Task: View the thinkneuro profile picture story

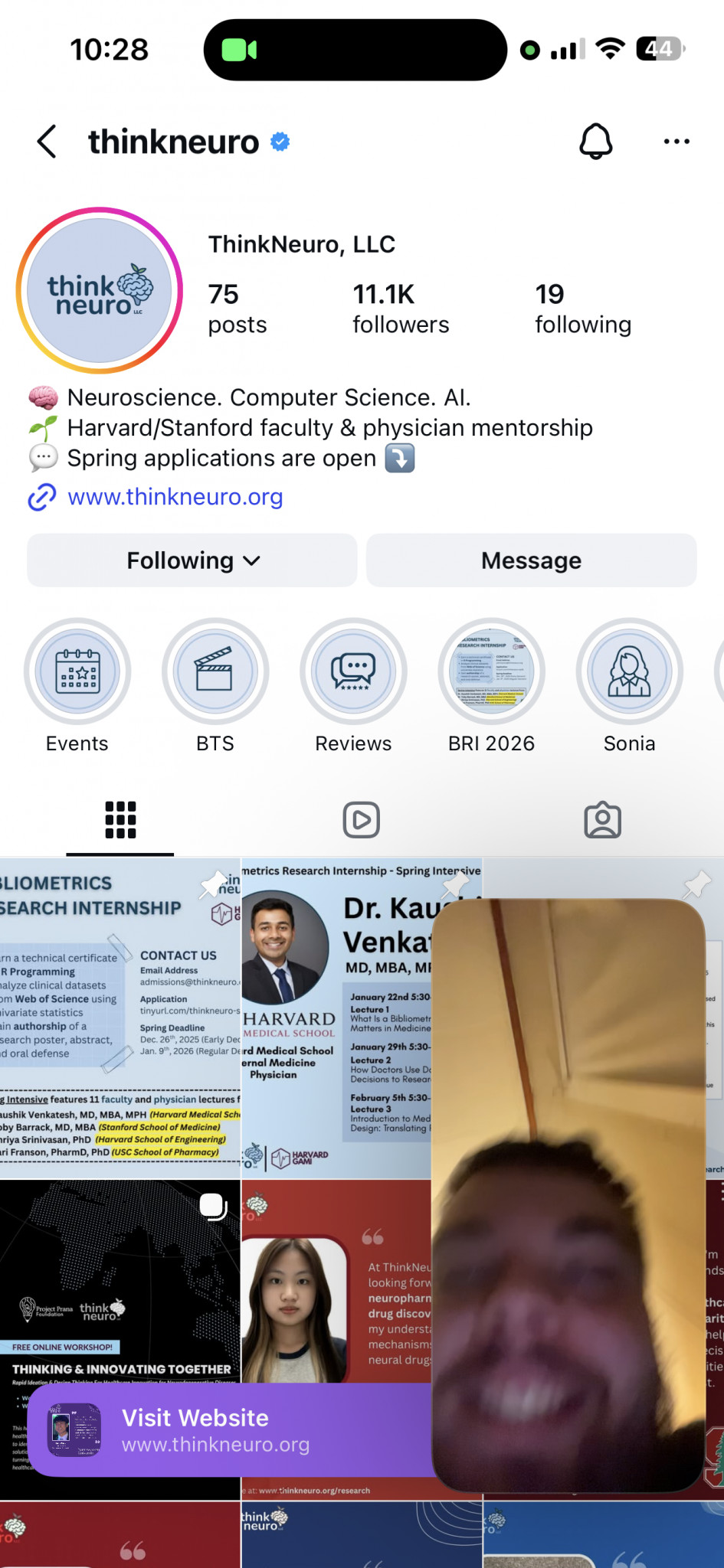Action: [x=100, y=291]
